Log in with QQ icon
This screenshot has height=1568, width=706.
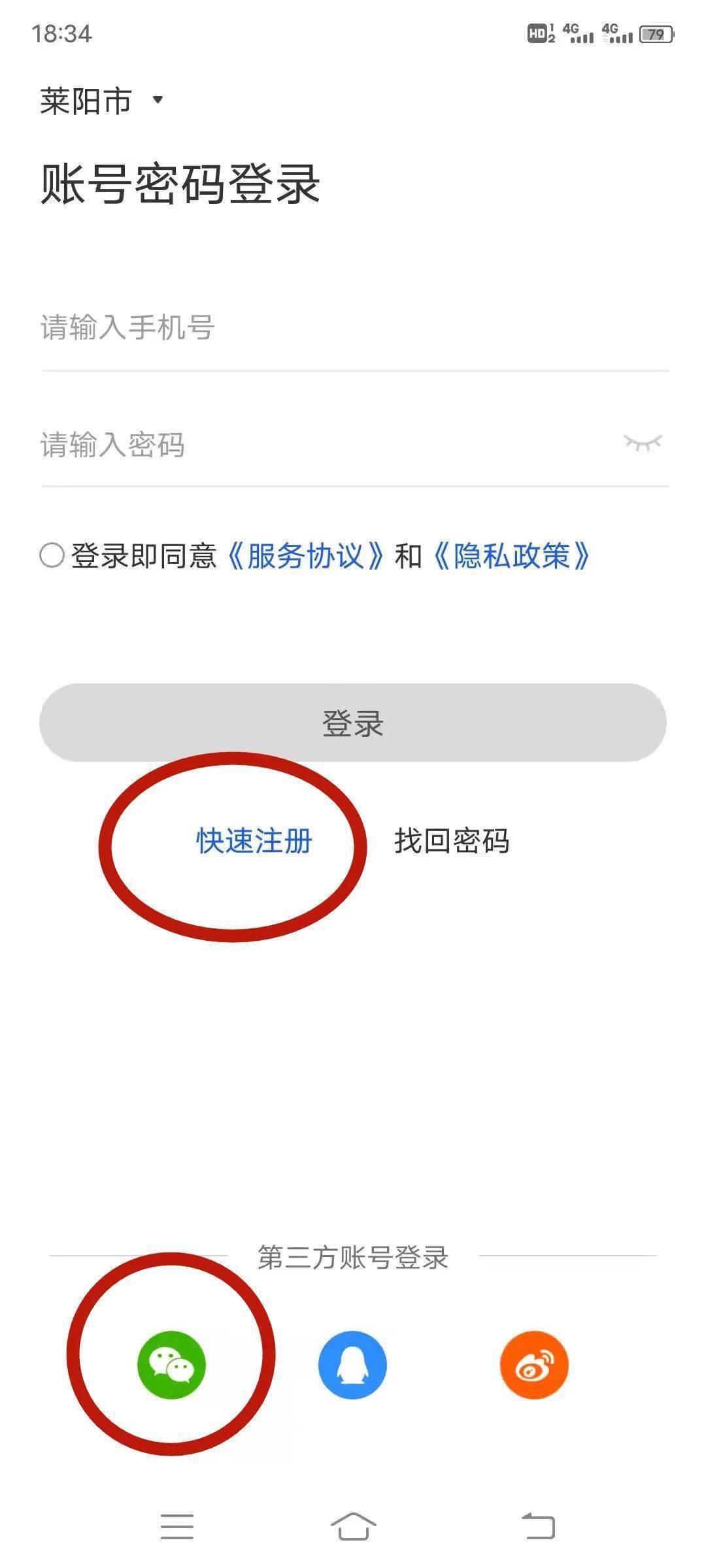click(x=352, y=1365)
